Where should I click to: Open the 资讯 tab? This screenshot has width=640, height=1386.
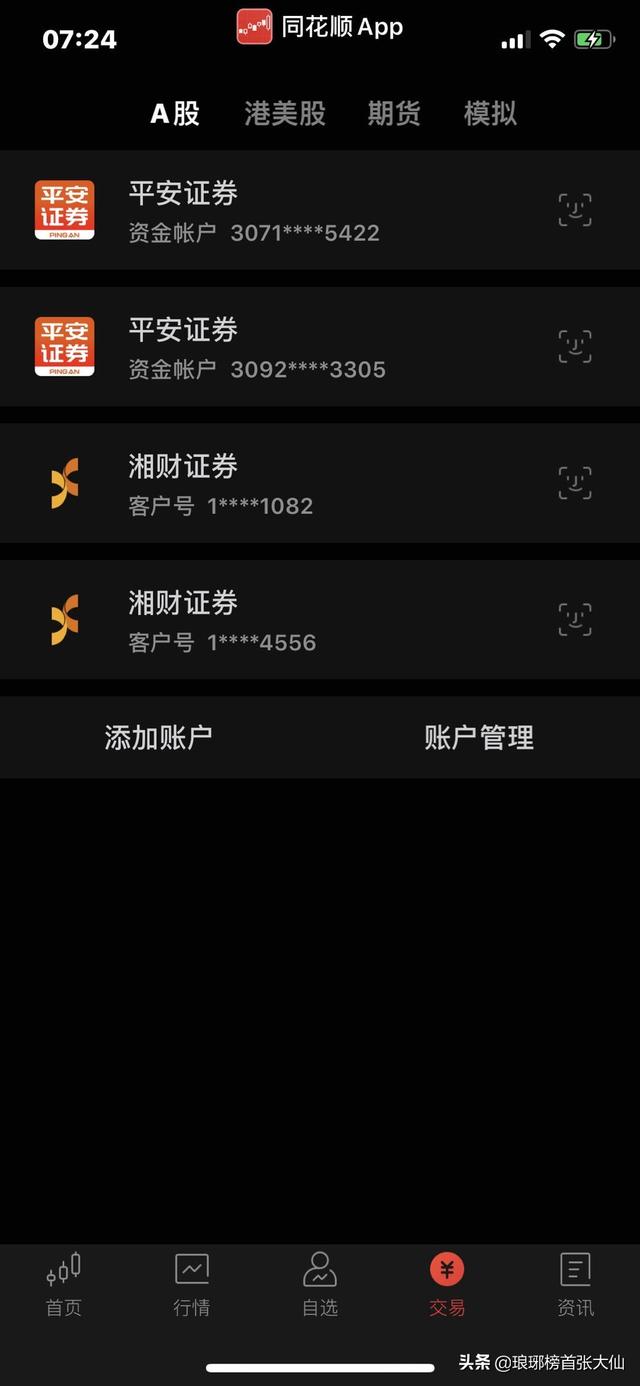coord(575,1284)
